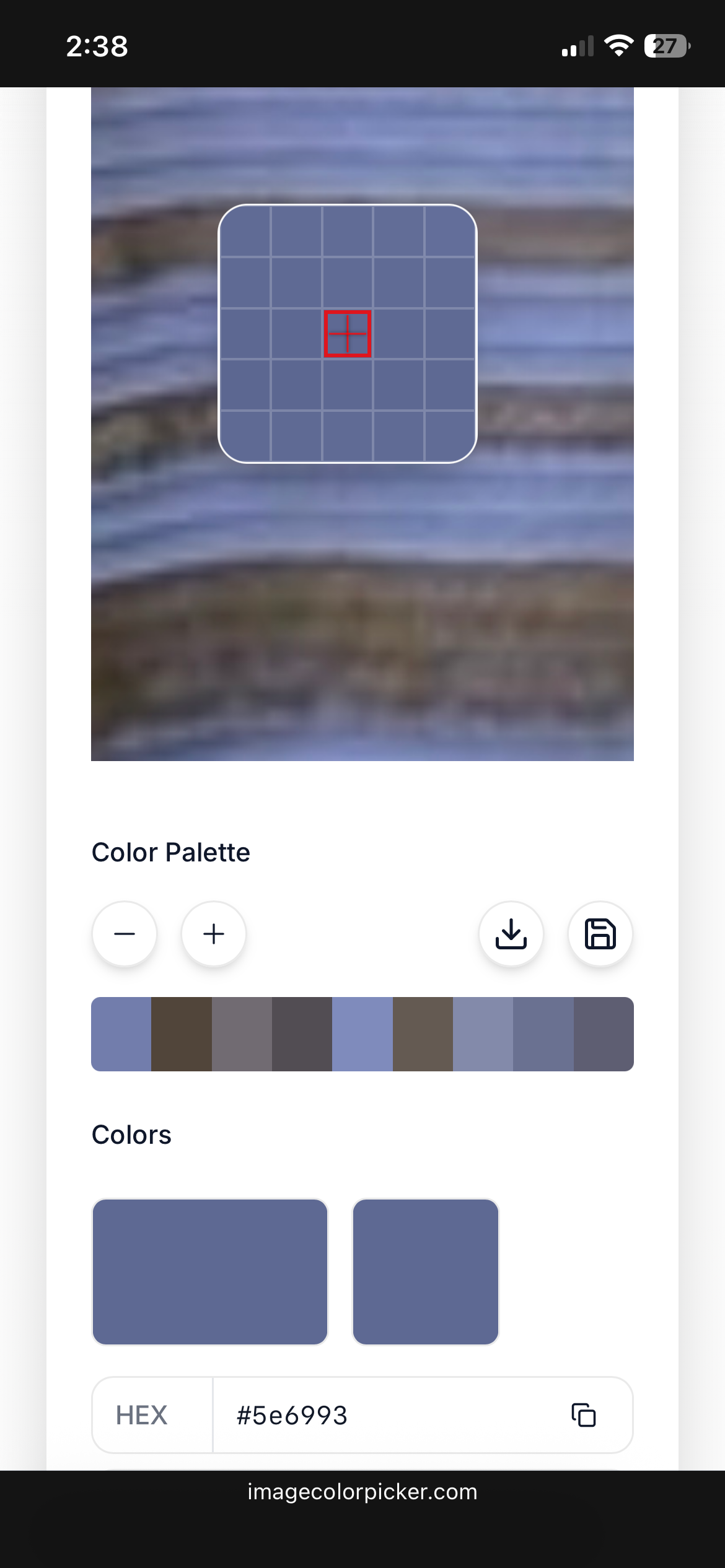Save the color palette
Screen dimensions: 725x1568
[x=600, y=934]
